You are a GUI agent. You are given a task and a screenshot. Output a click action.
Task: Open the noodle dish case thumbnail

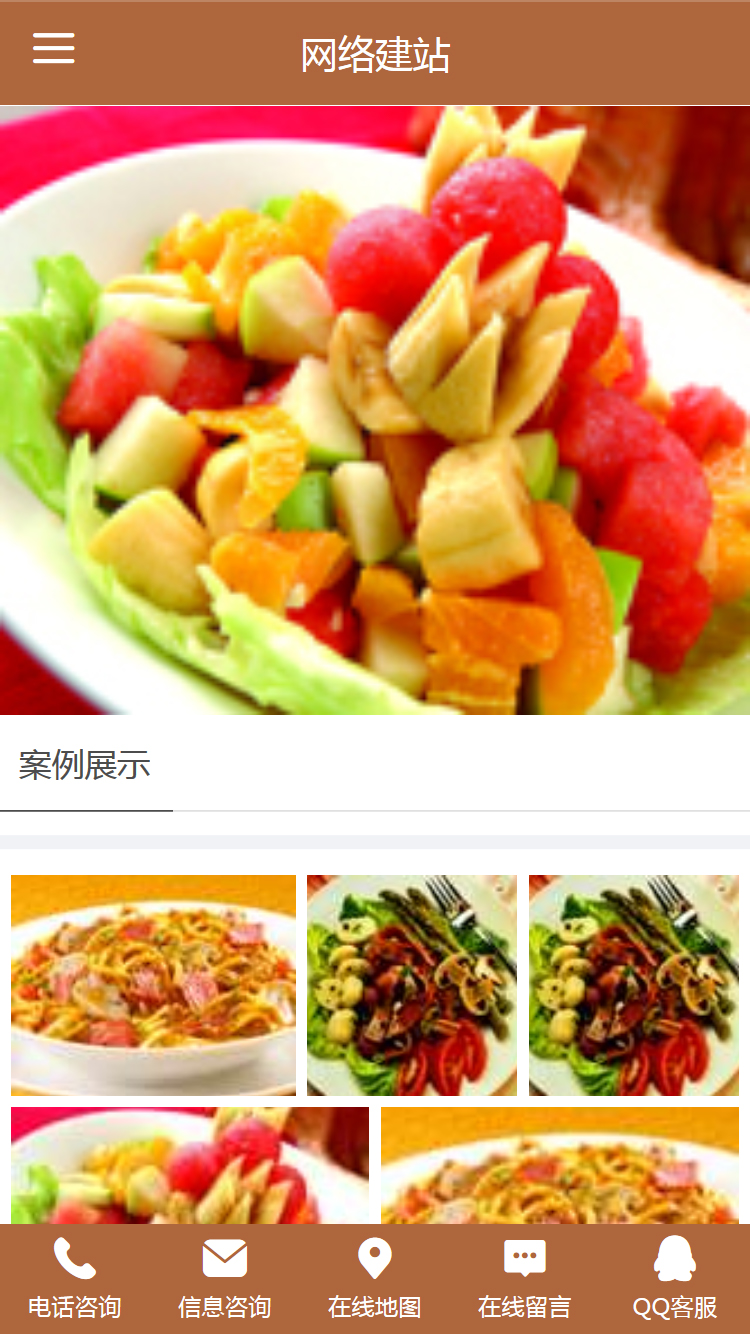coord(153,985)
